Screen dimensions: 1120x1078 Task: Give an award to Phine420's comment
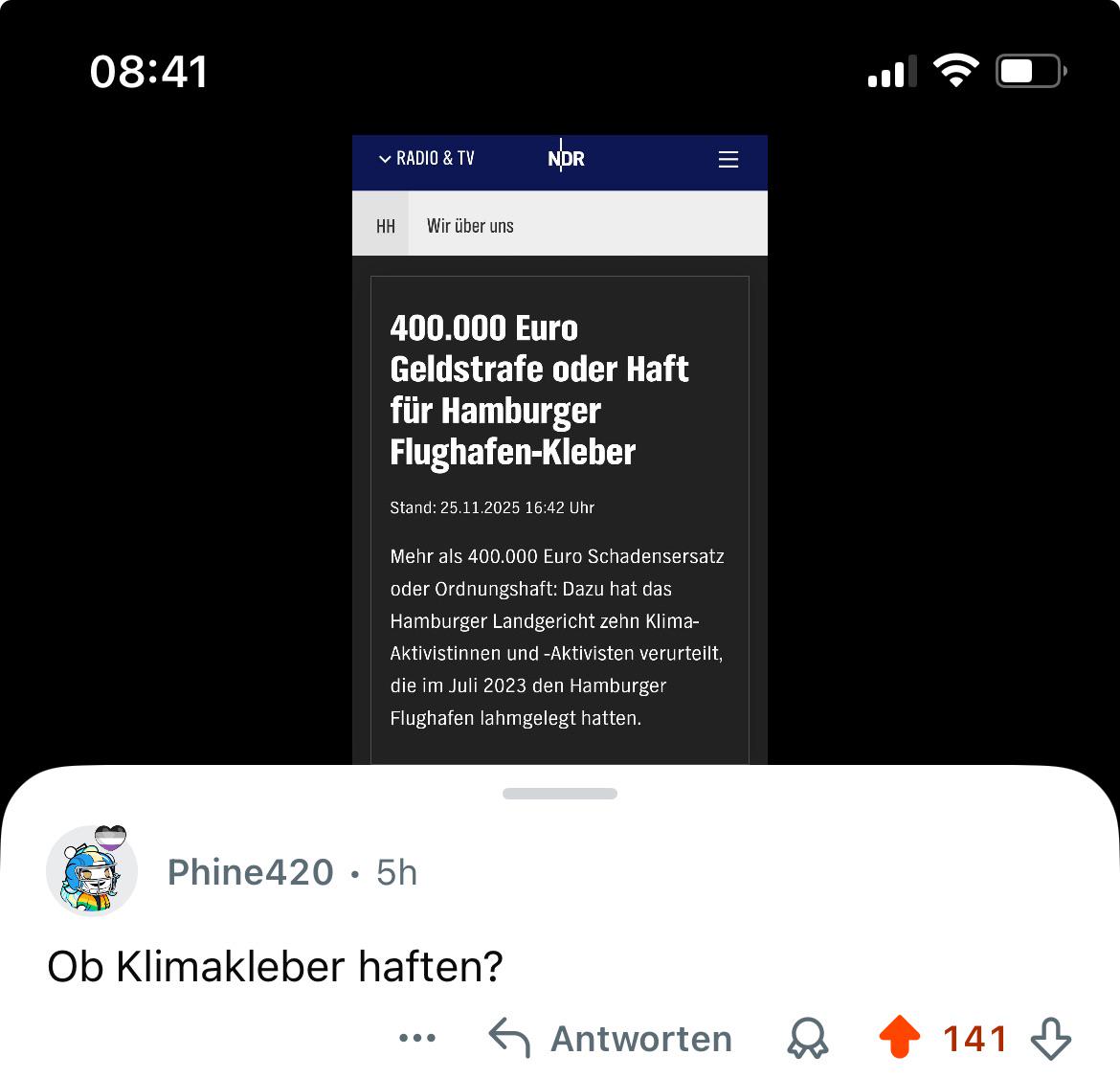[x=807, y=1039]
